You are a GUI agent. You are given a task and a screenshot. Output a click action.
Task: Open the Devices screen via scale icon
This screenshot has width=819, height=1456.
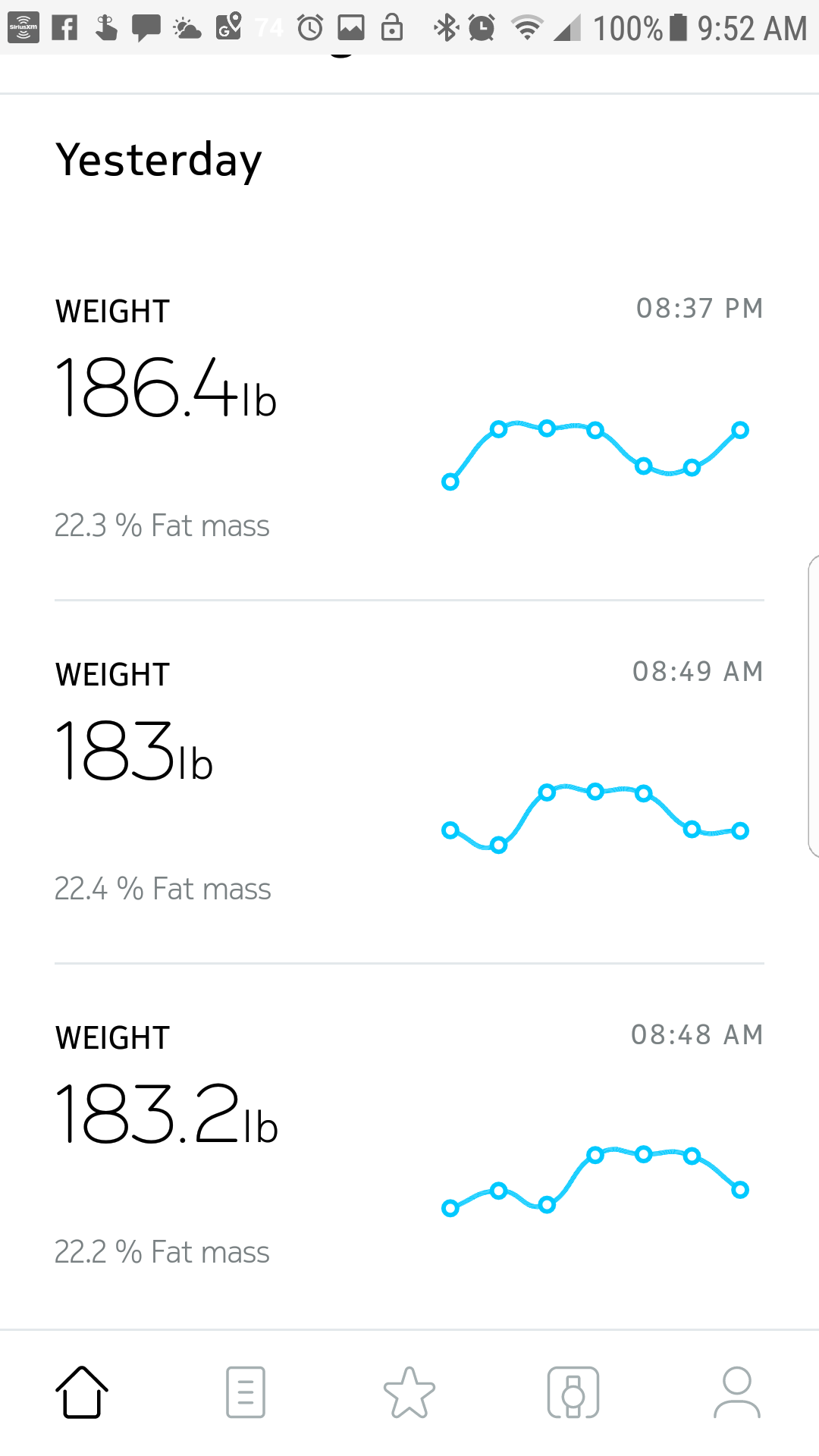click(x=573, y=1392)
